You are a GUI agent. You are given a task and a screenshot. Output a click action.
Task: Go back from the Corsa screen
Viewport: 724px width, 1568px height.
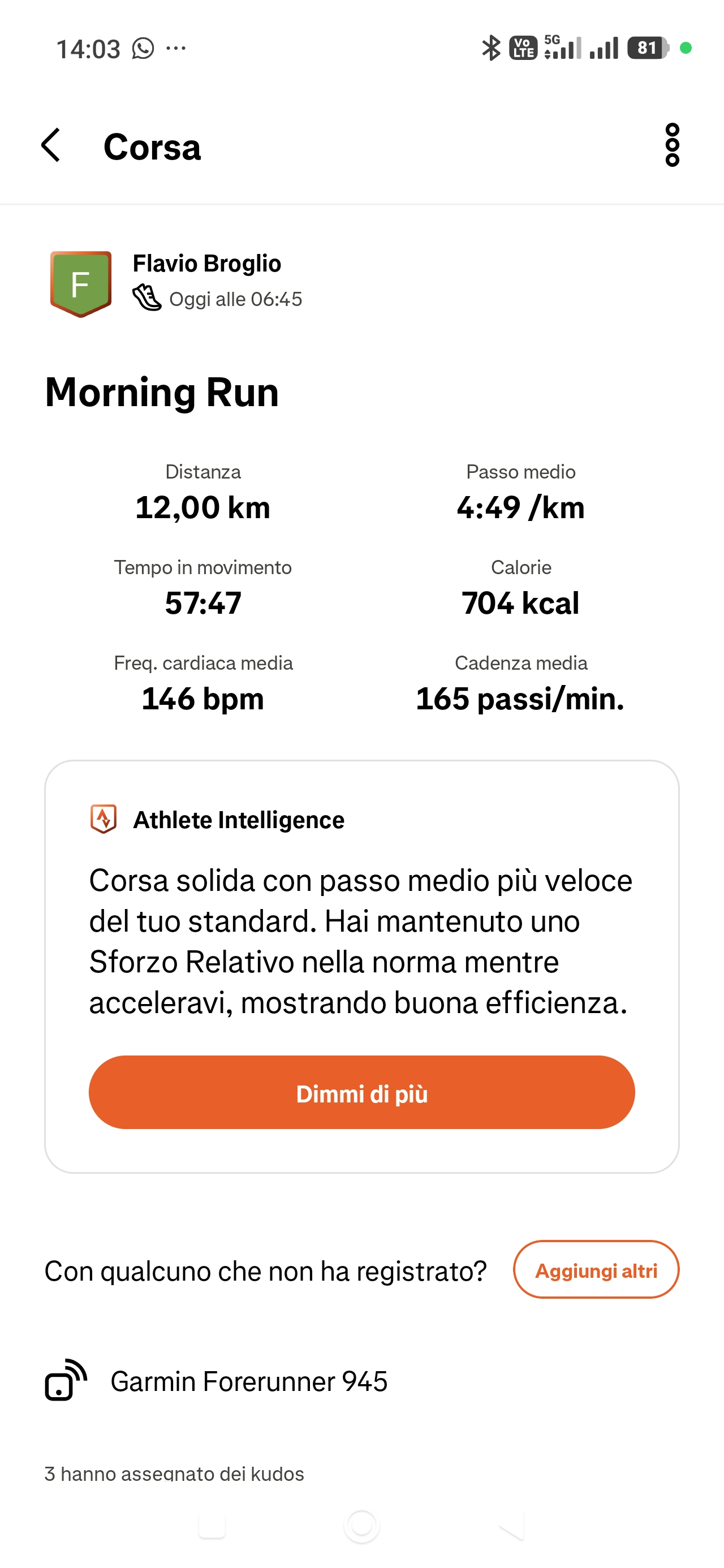(51, 145)
